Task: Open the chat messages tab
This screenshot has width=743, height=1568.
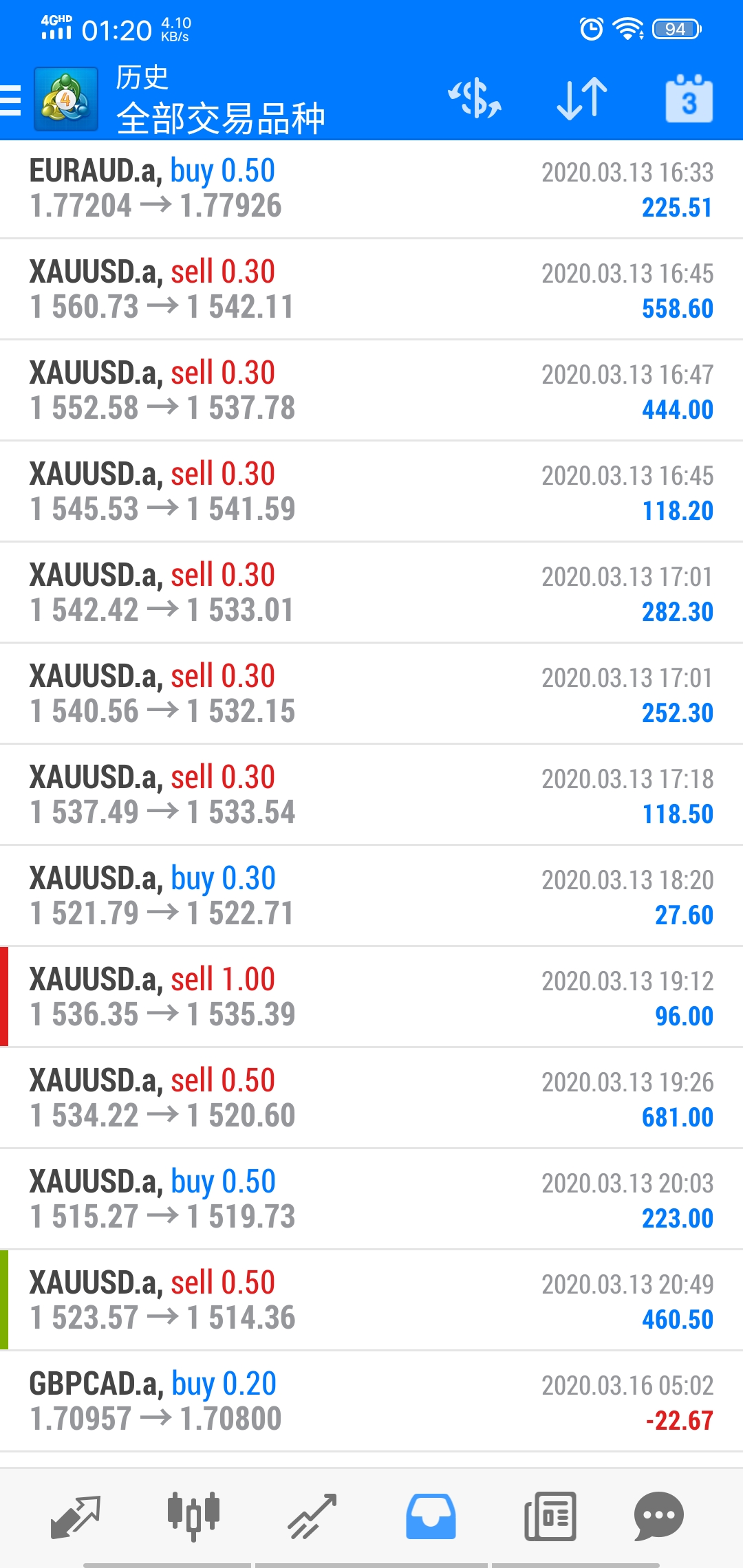Action: tap(658, 1516)
